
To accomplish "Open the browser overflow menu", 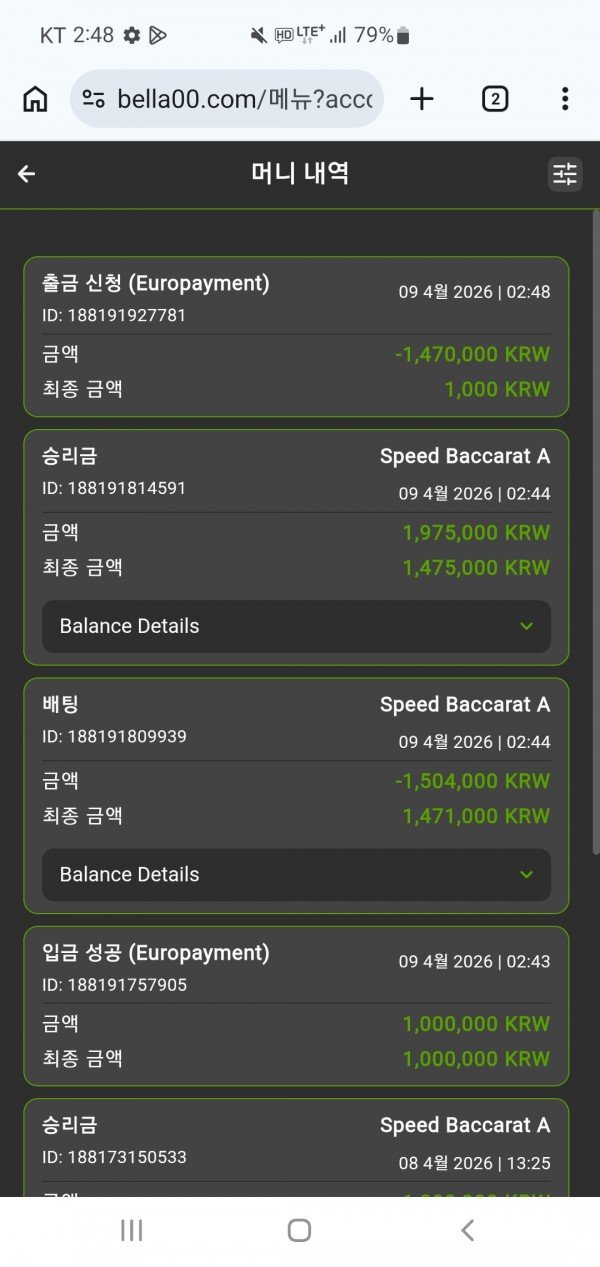I will [565, 99].
